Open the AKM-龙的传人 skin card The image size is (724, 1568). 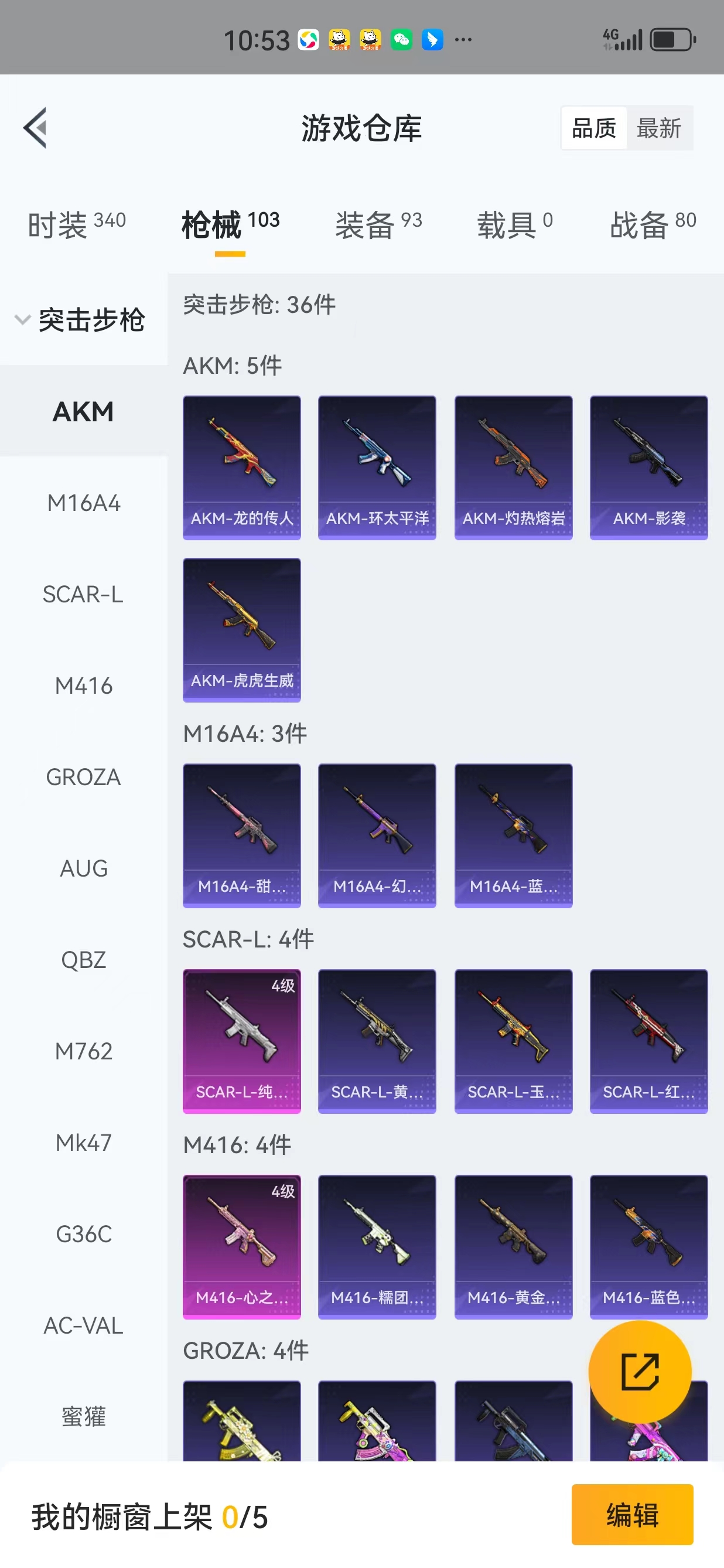coord(241,467)
